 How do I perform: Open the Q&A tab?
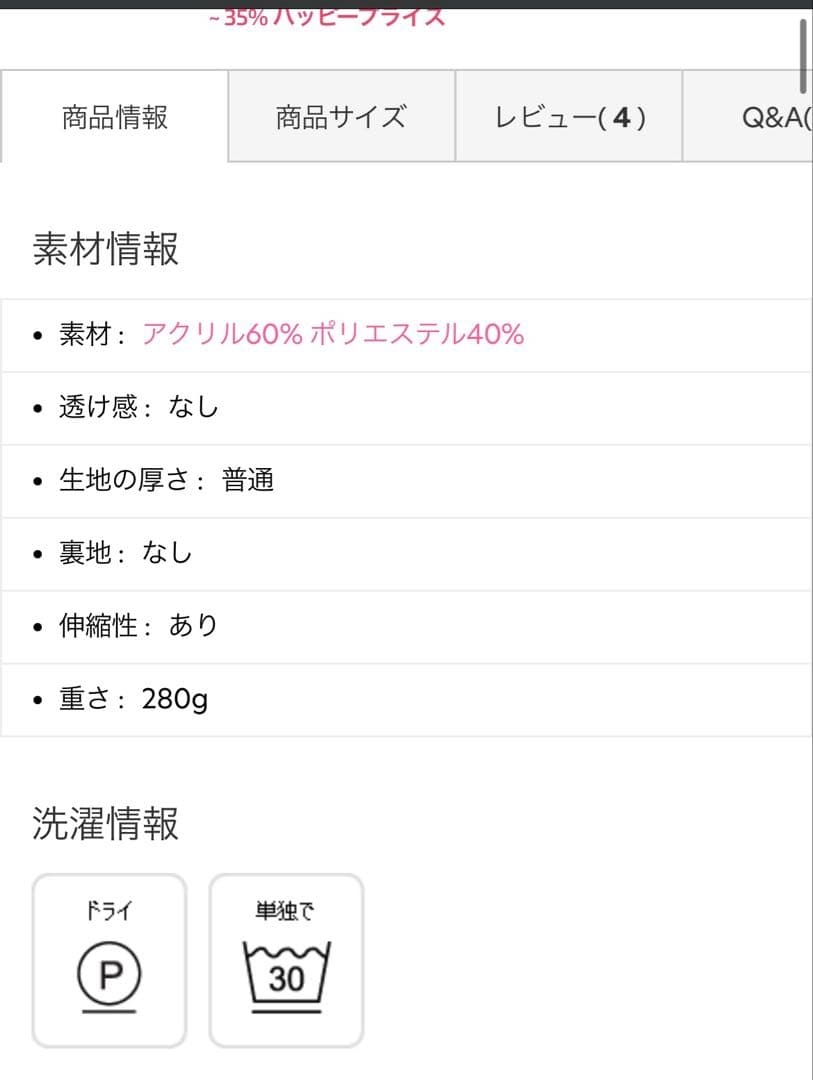(748, 116)
